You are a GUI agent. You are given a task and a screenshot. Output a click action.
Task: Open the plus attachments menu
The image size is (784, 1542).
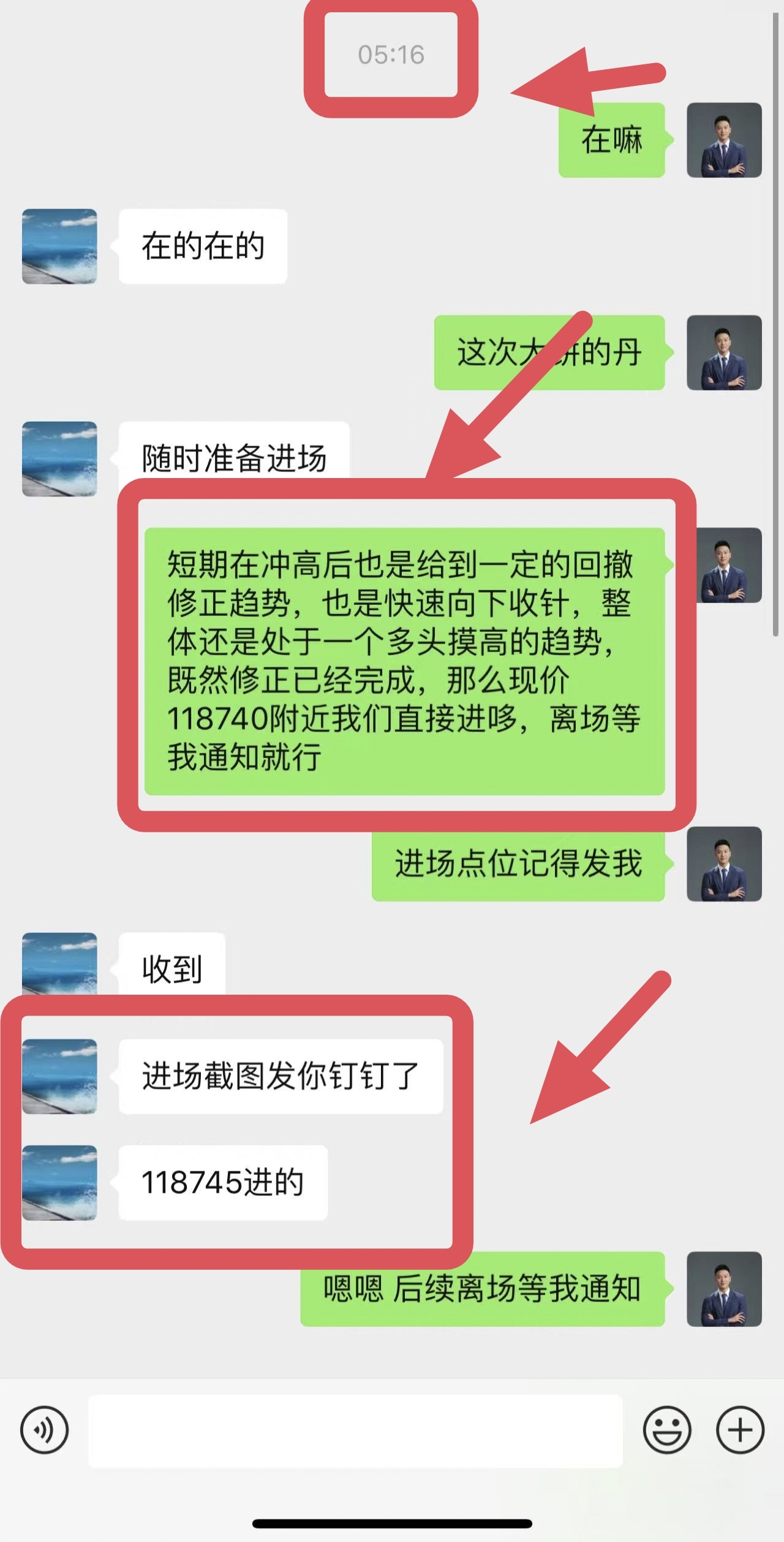point(740,1430)
